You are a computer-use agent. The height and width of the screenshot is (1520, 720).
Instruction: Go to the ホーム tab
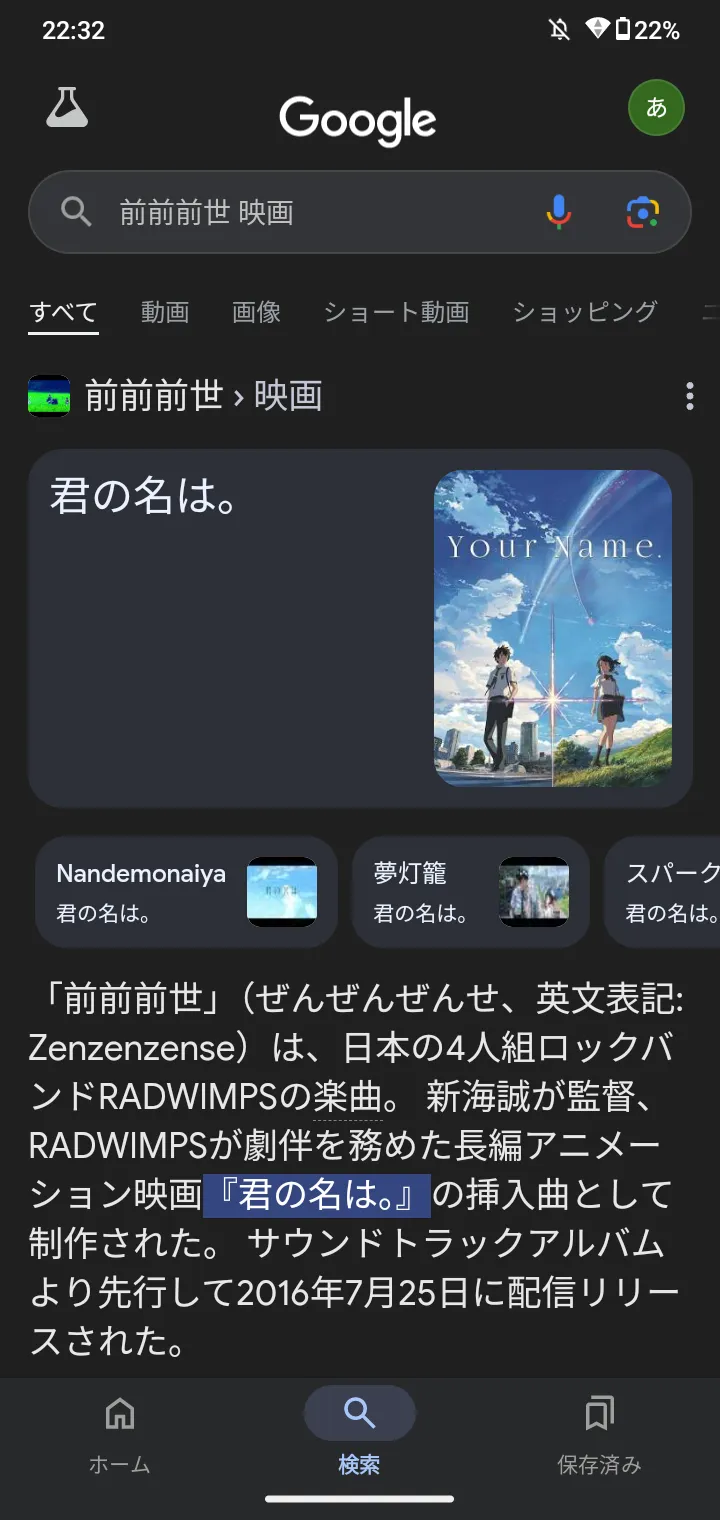click(120, 1434)
